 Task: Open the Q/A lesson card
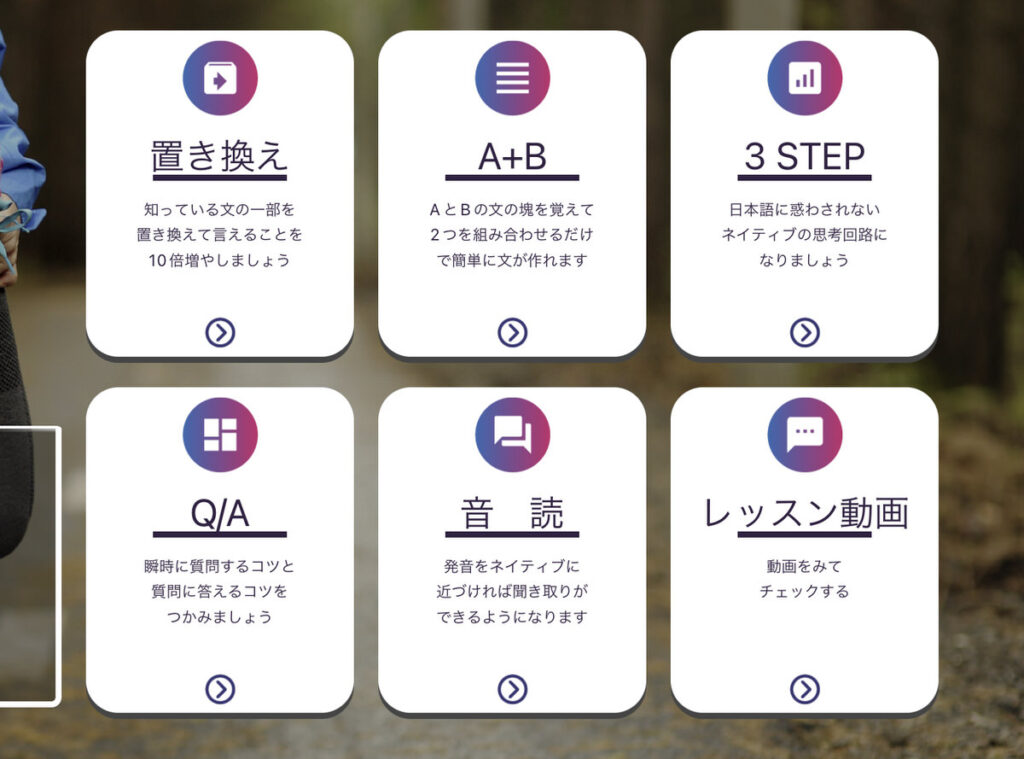click(x=220, y=689)
